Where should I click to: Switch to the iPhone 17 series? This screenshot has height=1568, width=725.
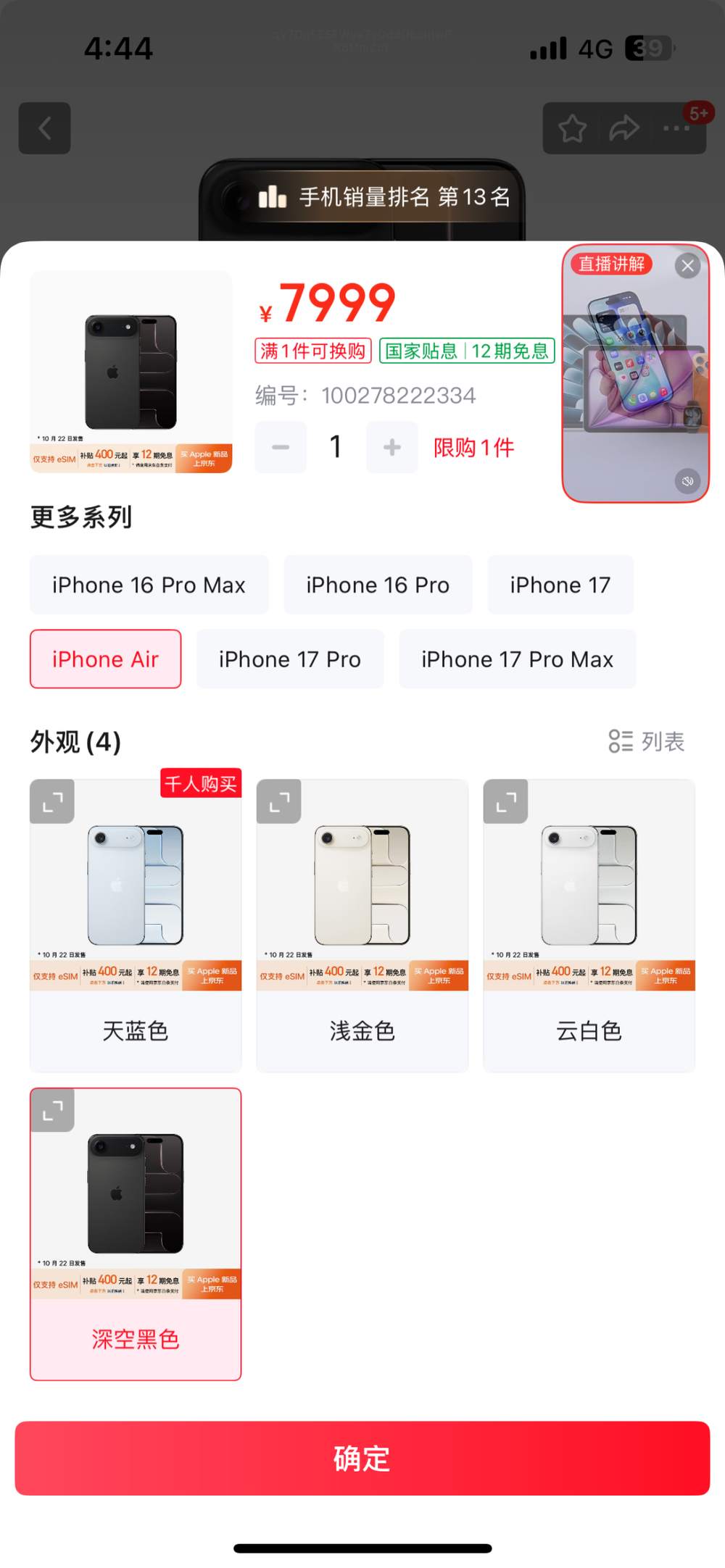click(560, 585)
